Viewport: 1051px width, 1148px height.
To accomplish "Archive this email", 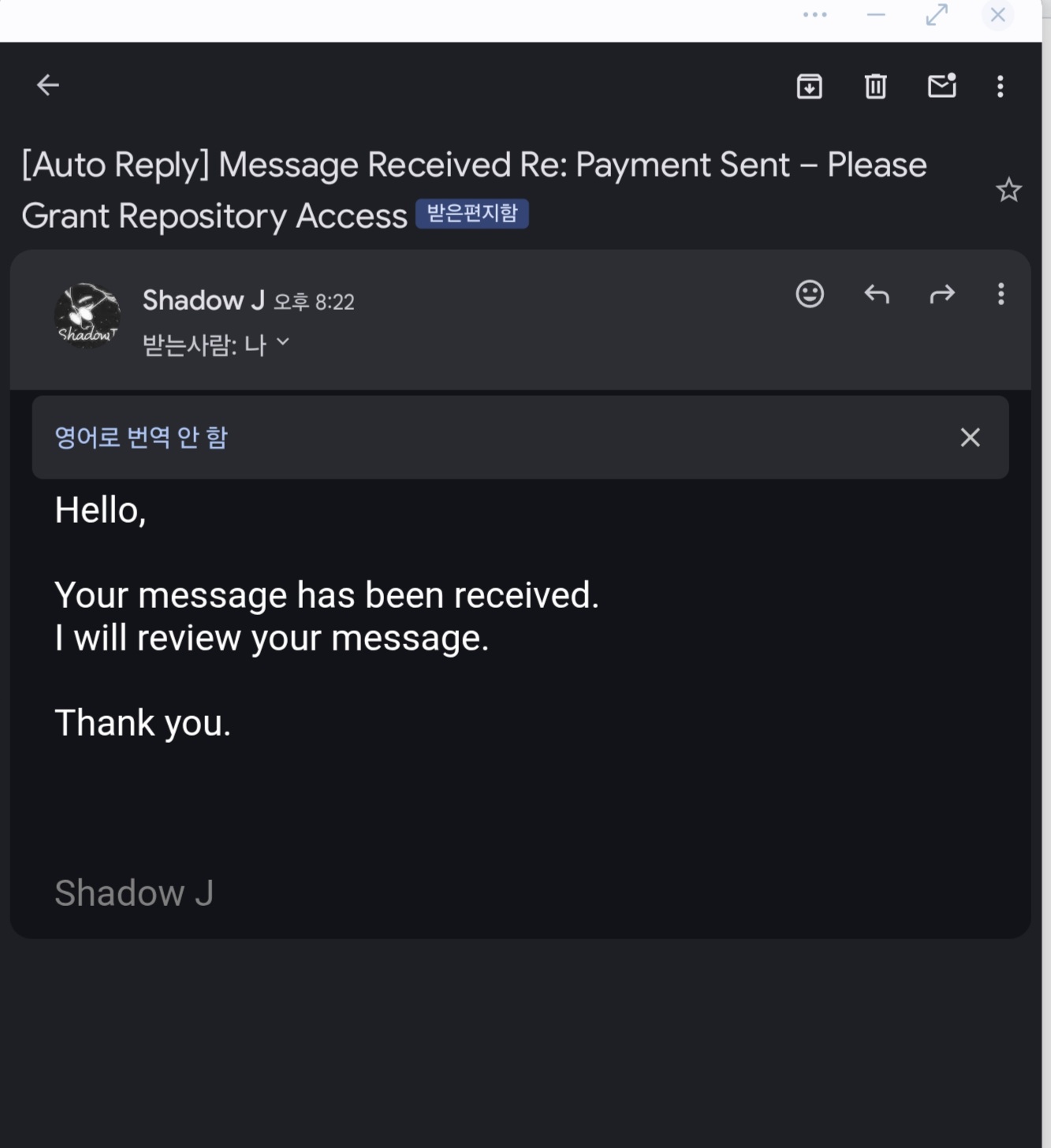I will [x=809, y=86].
